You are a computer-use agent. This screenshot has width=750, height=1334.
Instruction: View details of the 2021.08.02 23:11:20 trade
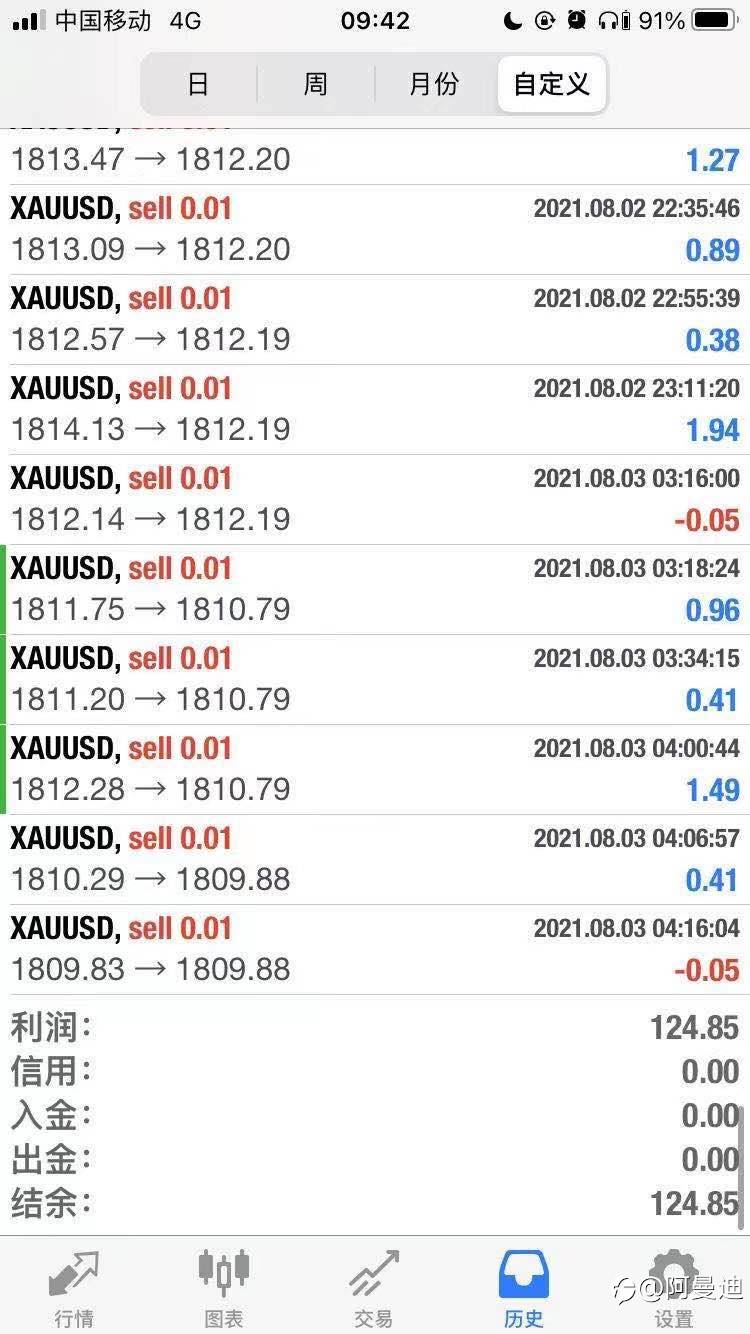[x=375, y=410]
